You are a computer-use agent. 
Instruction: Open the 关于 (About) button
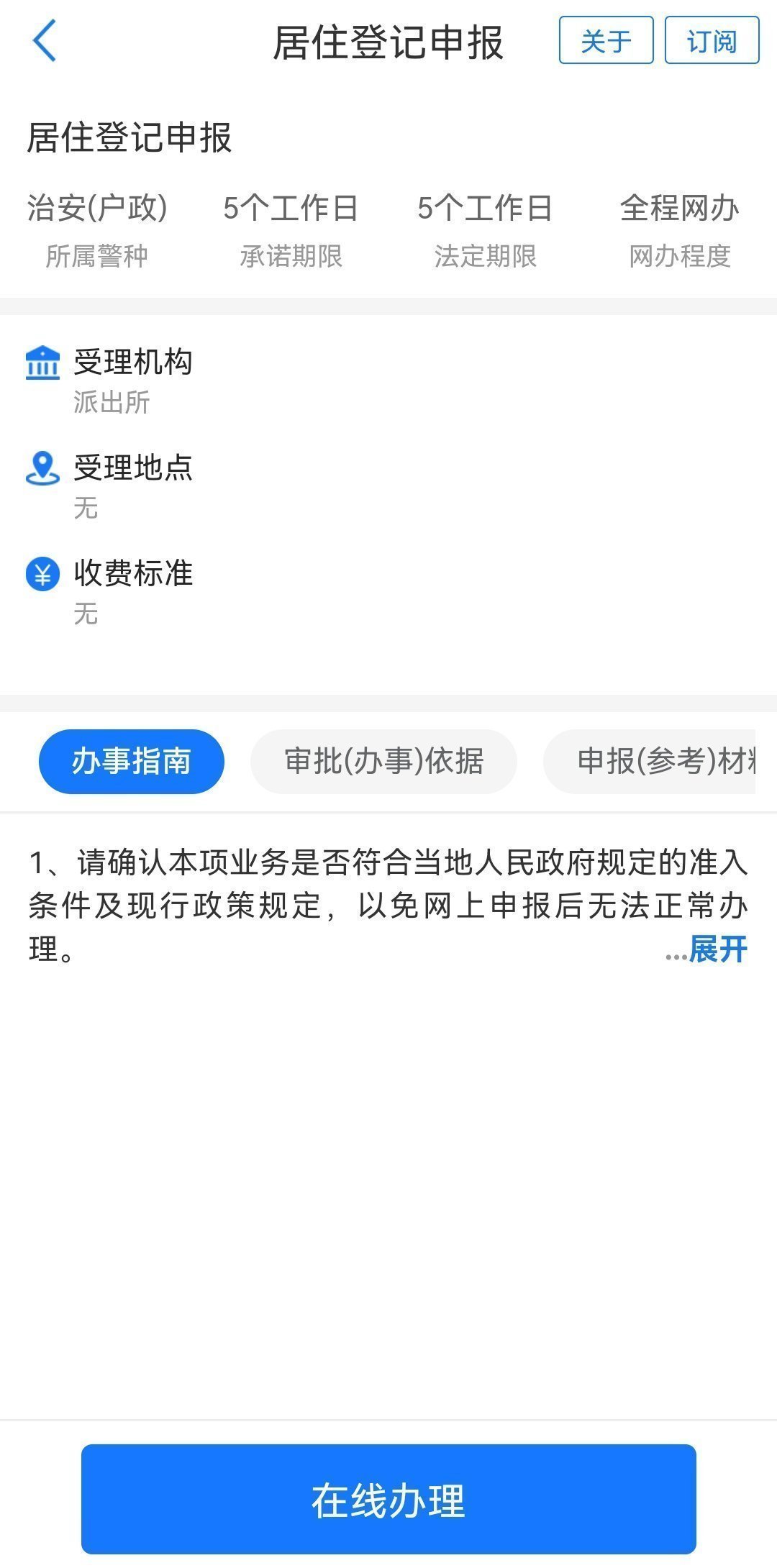coord(606,40)
